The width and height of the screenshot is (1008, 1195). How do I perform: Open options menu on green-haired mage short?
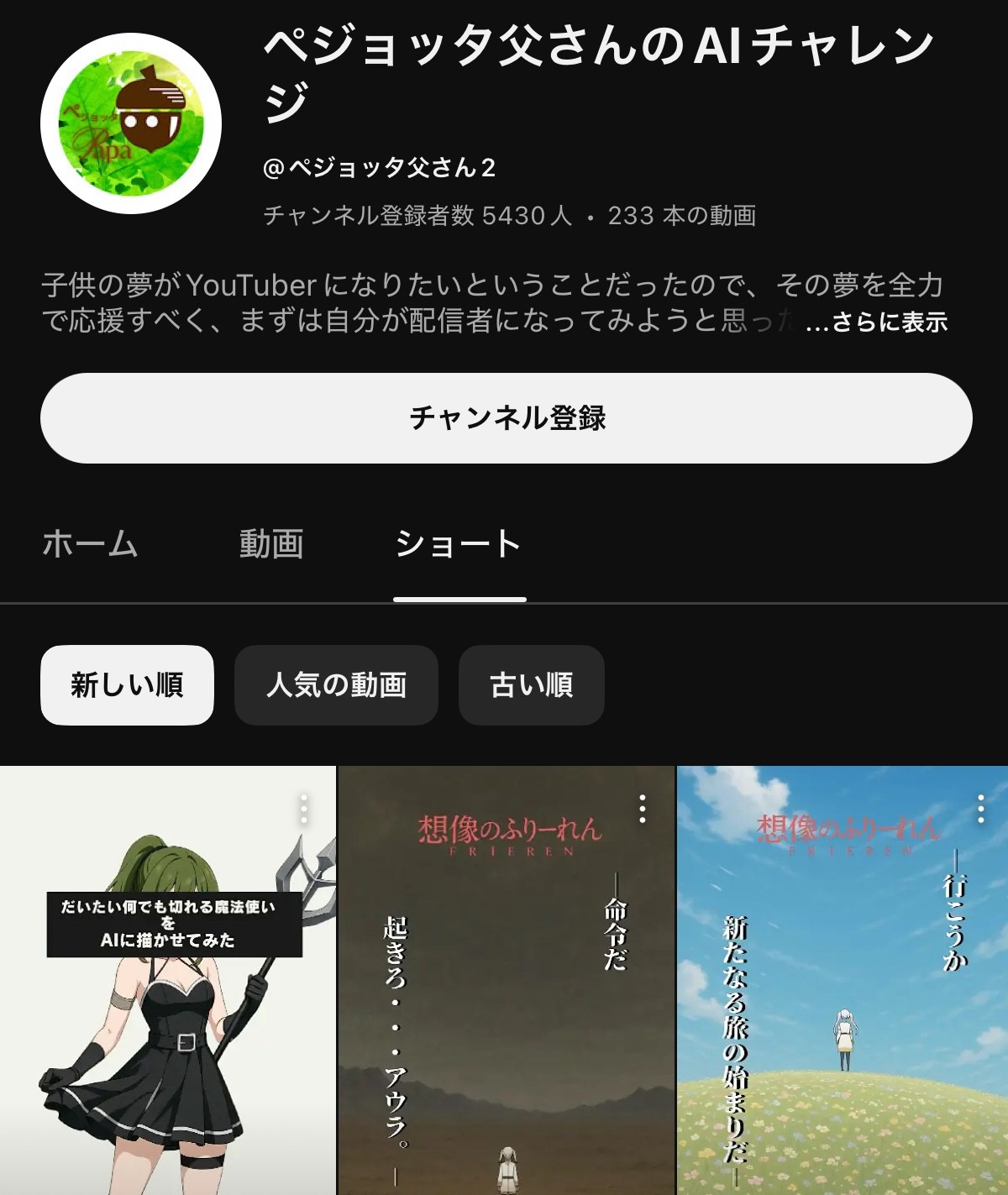[x=304, y=809]
